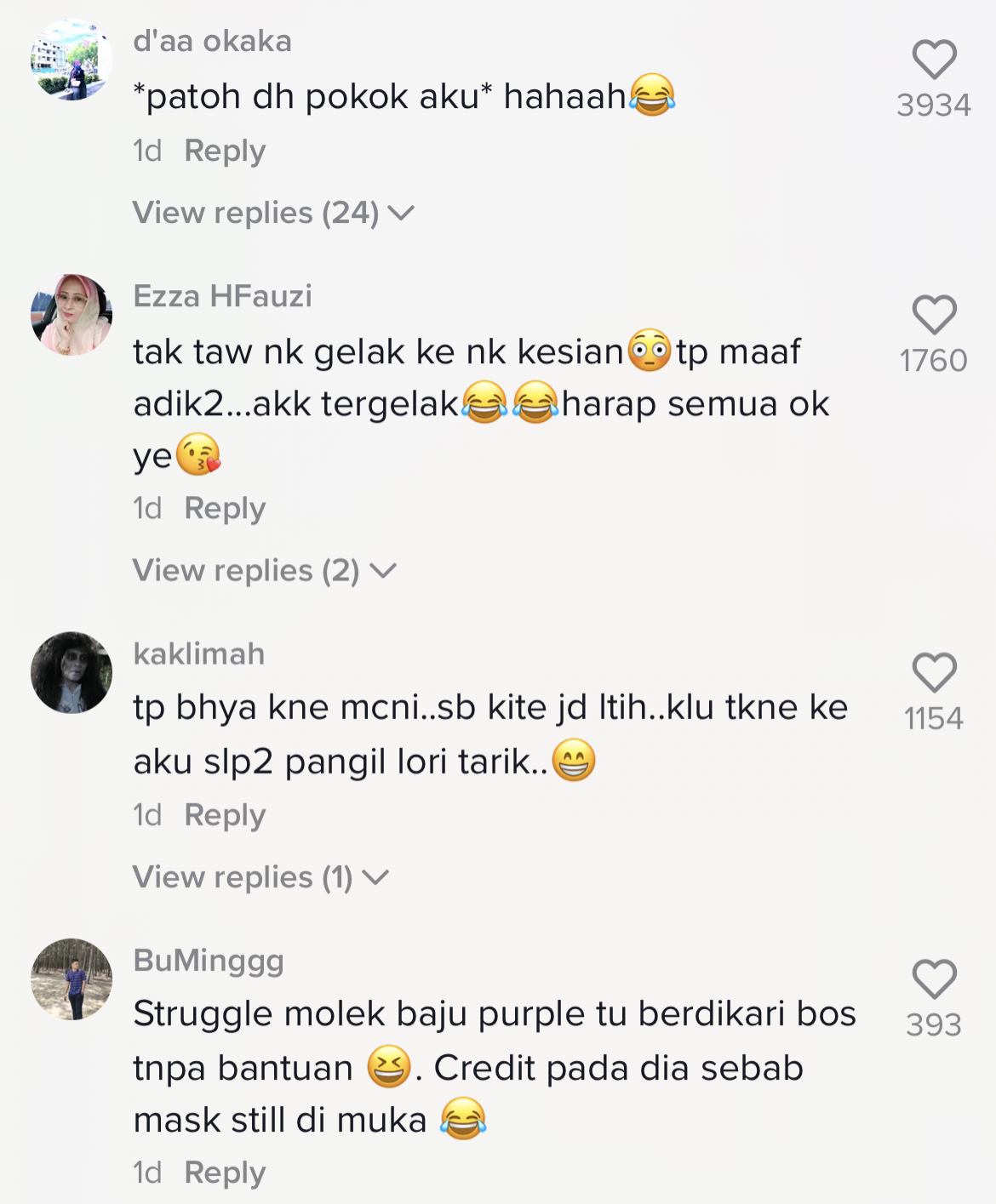
Task: Open Ezza HFauzi's profile picture
Action: tap(72, 315)
